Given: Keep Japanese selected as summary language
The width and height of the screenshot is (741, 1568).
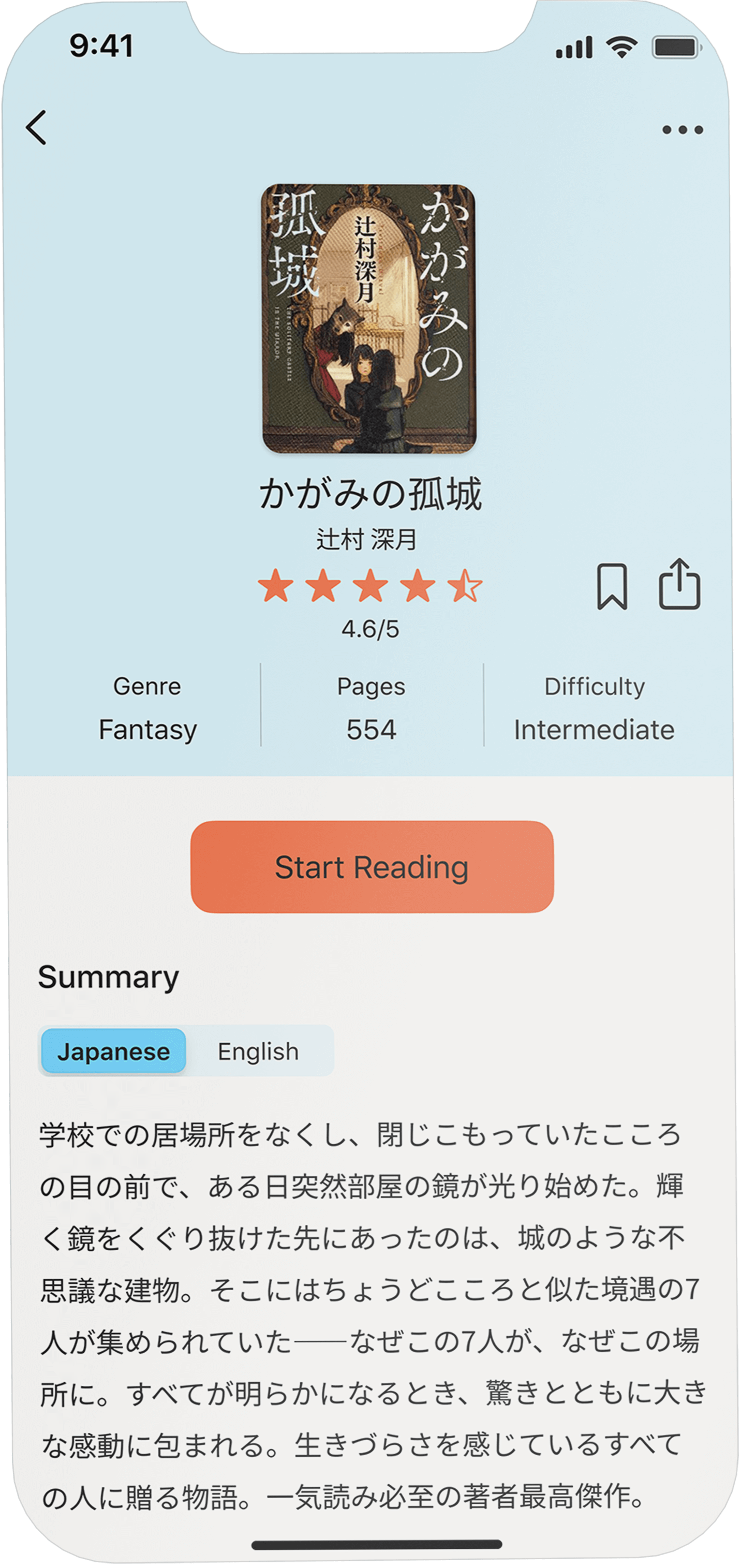Looking at the screenshot, I should pos(115,1050).
